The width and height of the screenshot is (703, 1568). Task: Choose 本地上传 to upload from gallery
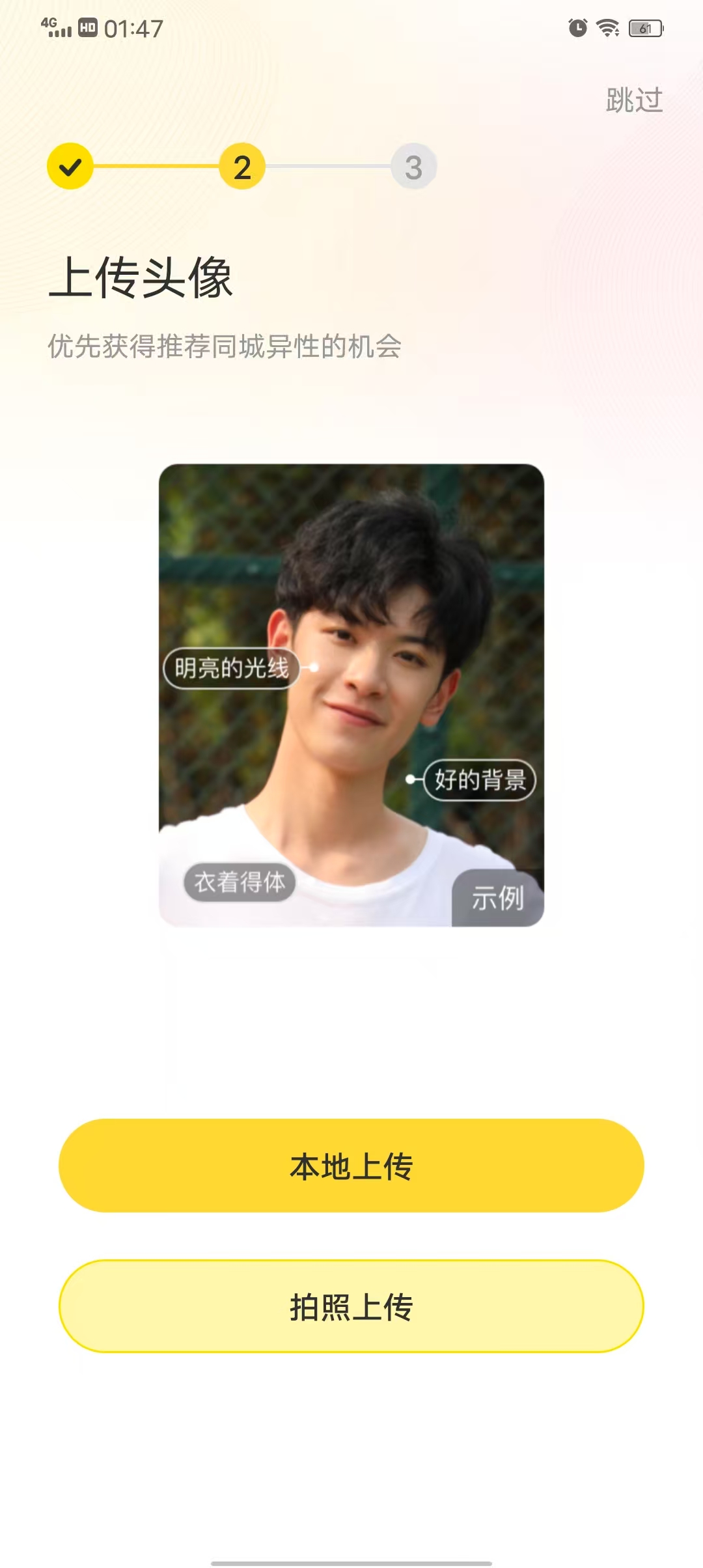click(x=351, y=1166)
